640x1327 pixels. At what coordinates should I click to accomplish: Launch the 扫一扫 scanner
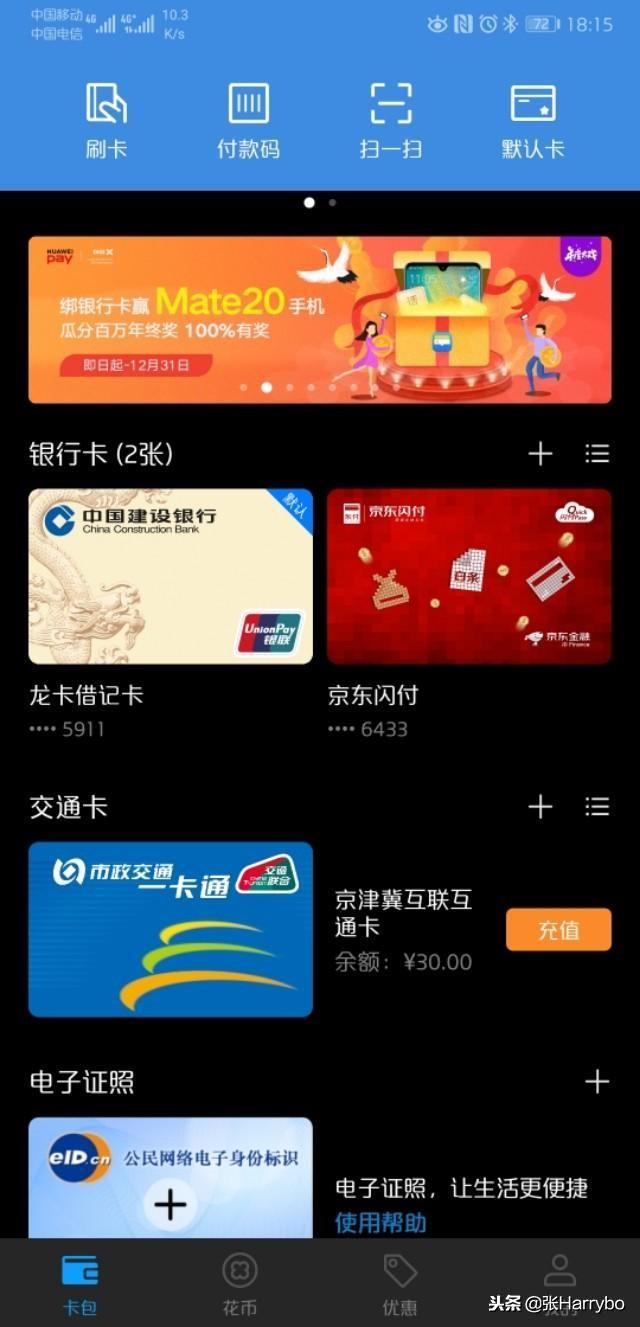pos(391,120)
